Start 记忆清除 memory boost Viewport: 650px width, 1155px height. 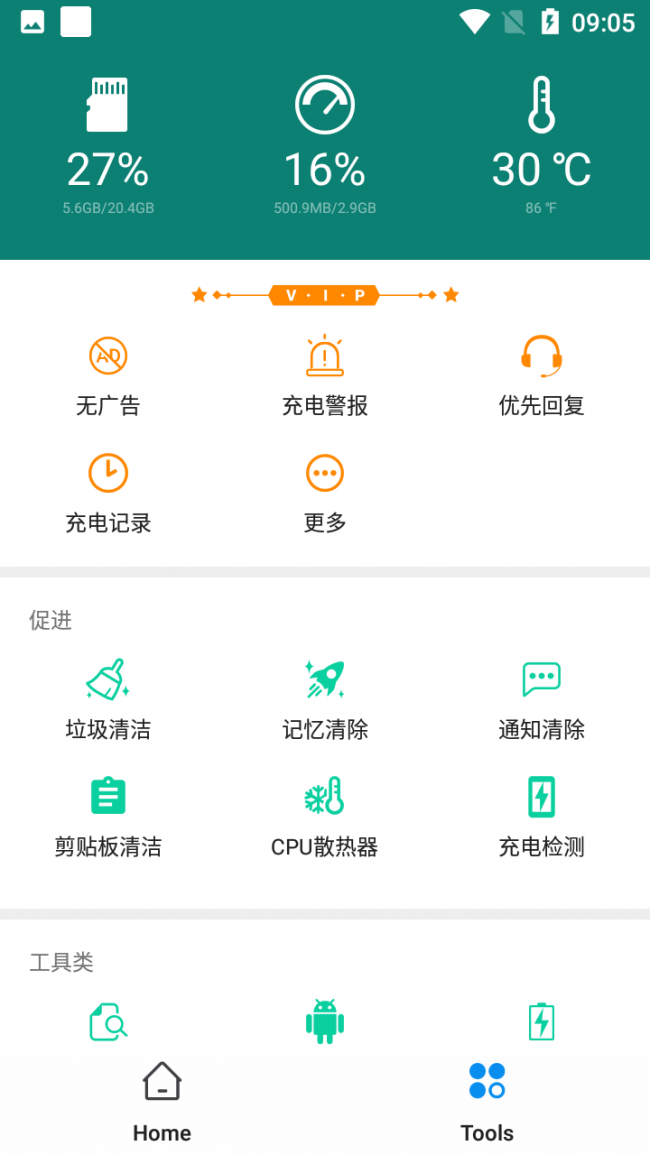pos(325,700)
